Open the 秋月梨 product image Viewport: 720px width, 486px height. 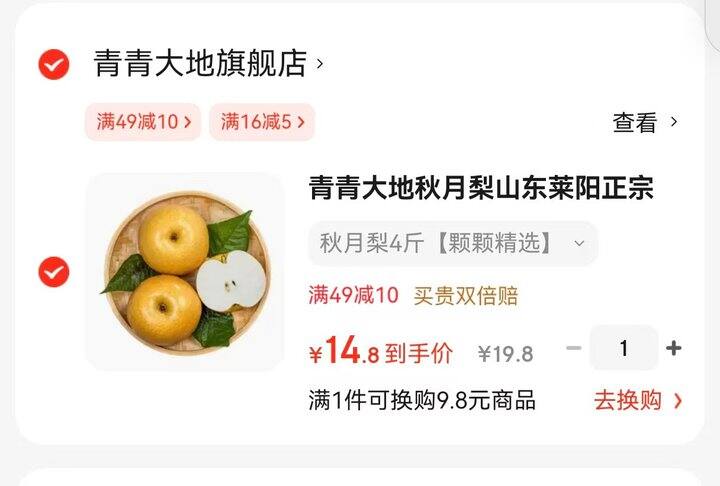pos(185,272)
